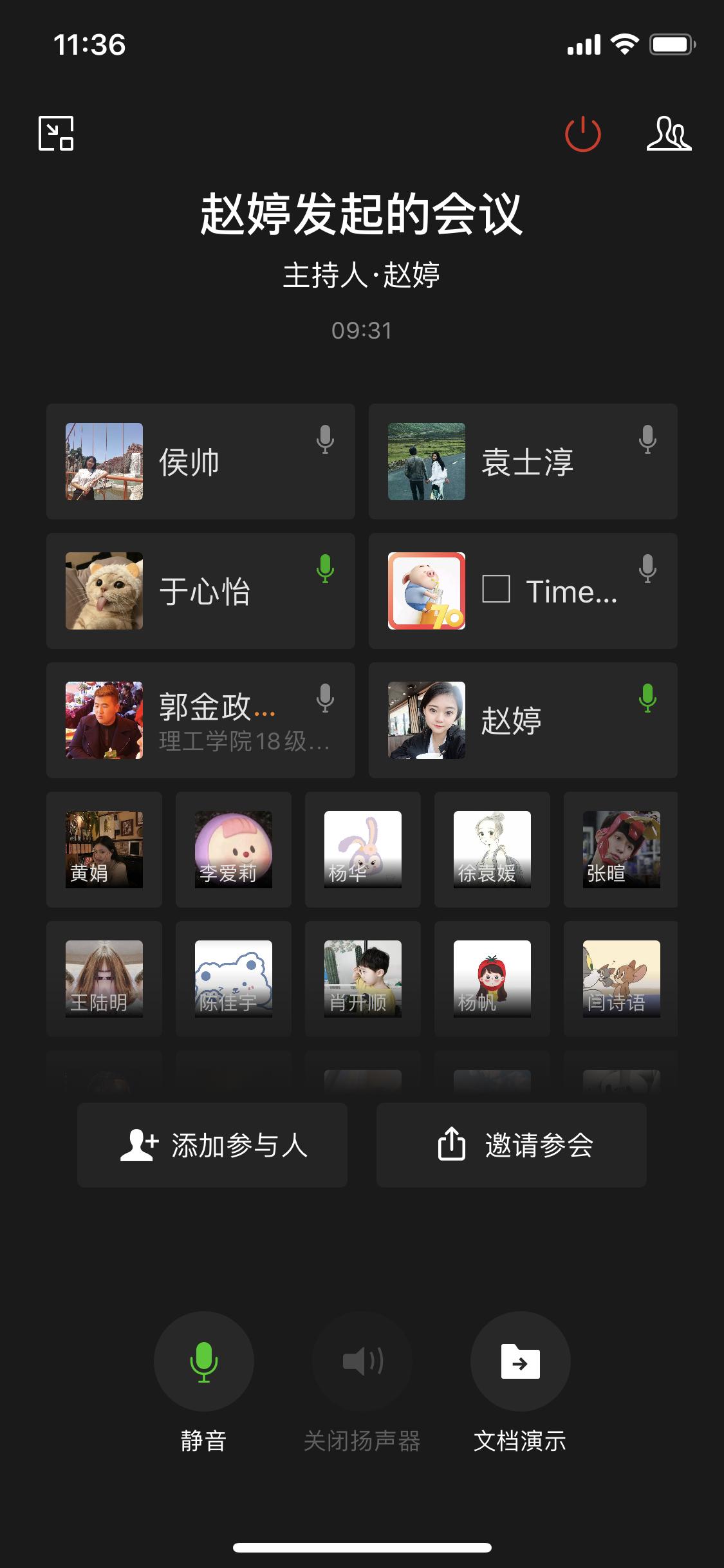This screenshot has height=1568, width=724.
Task: Tap 徐袁媛 avatar tile
Action: click(492, 850)
